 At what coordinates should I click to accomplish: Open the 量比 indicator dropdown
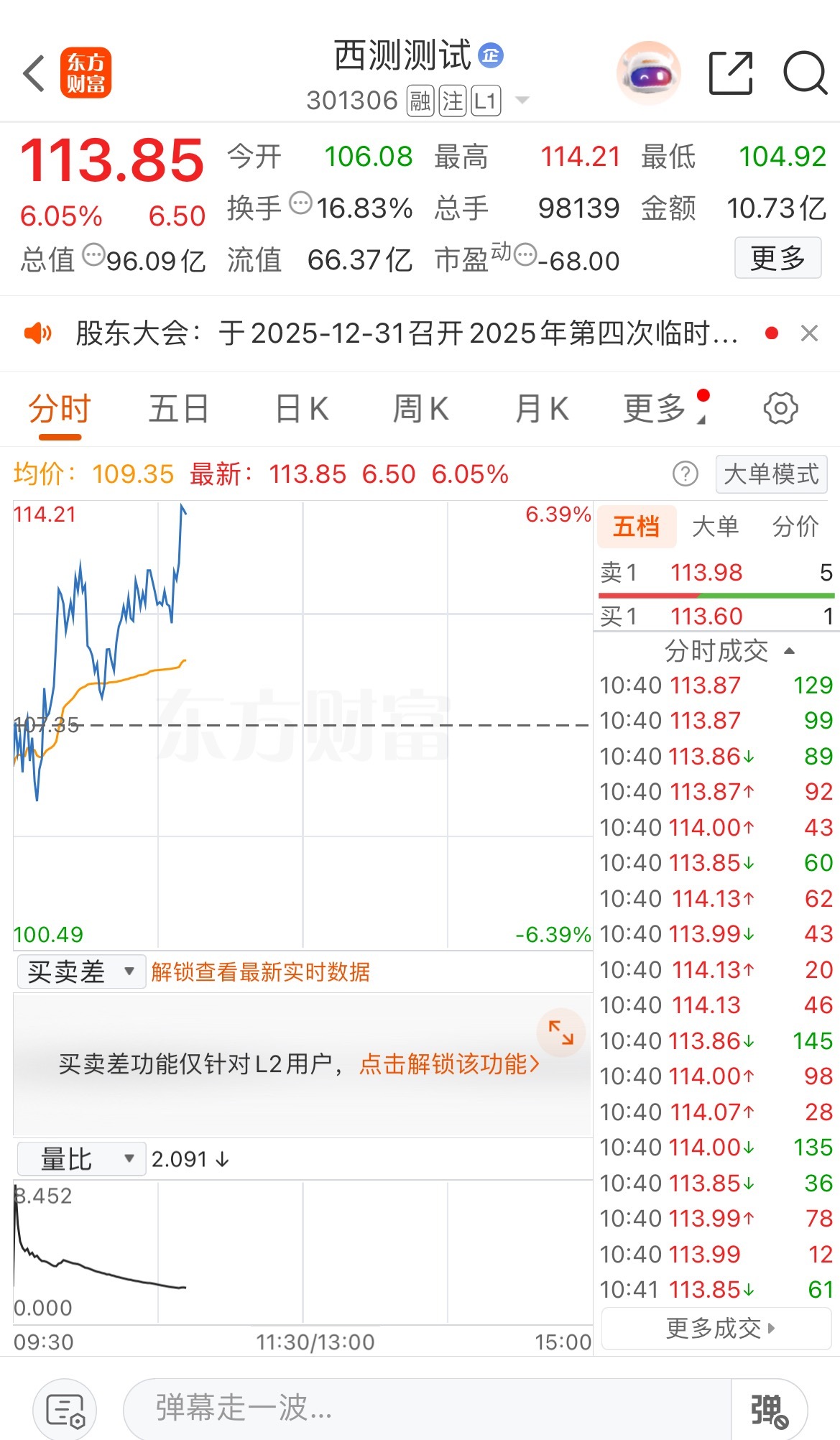tap(80, 1158)
